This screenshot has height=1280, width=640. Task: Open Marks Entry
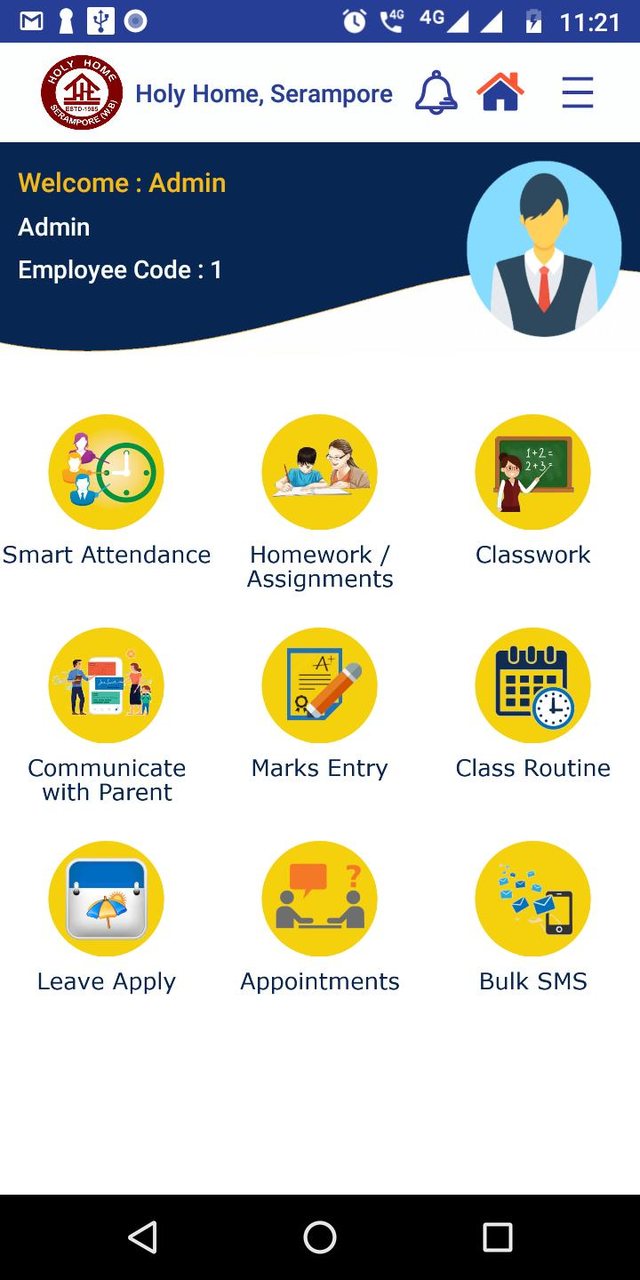320,686
